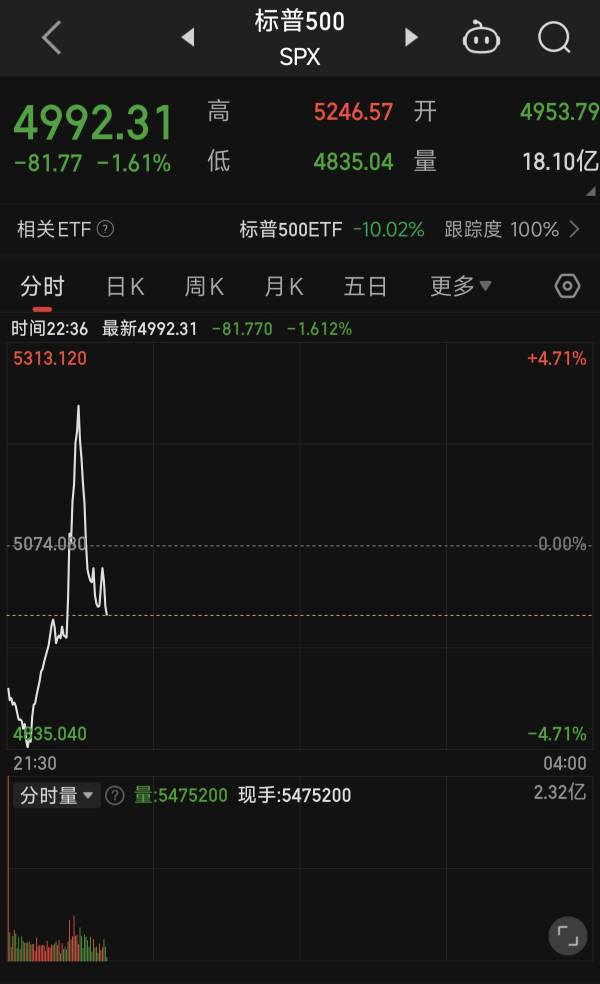
Task: Switch to the previous stock
Action: [x=187, y=38]
